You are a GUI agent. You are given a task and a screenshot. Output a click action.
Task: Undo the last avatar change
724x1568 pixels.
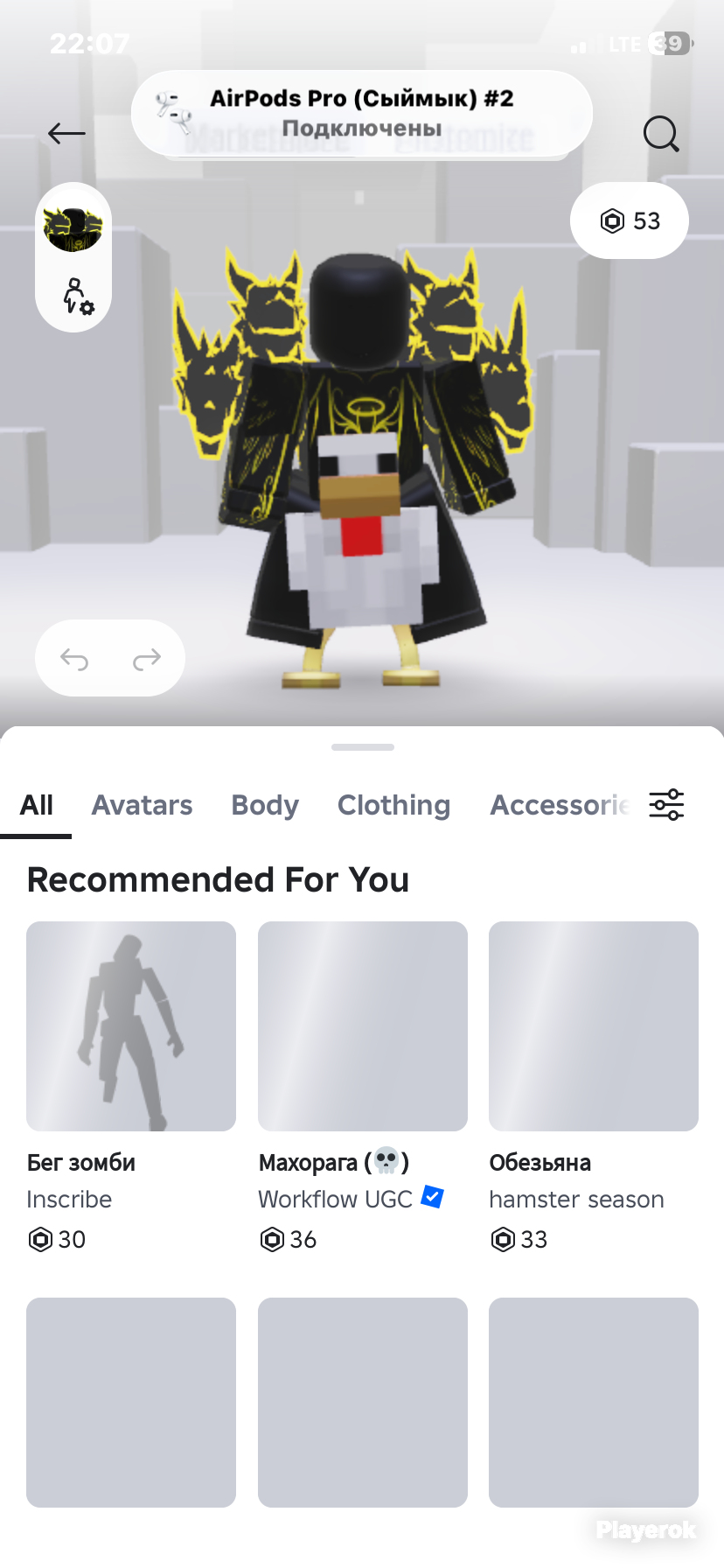pos(74,659)
